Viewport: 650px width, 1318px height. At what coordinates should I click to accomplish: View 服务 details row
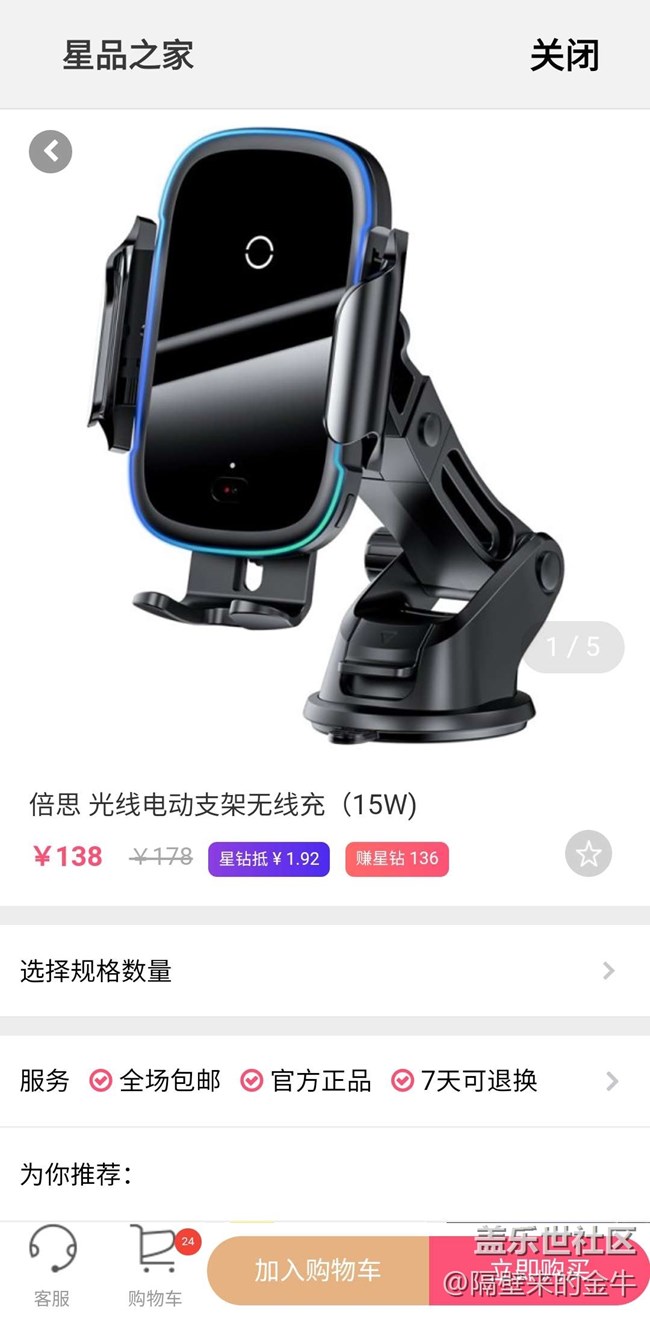(324, 1080)
